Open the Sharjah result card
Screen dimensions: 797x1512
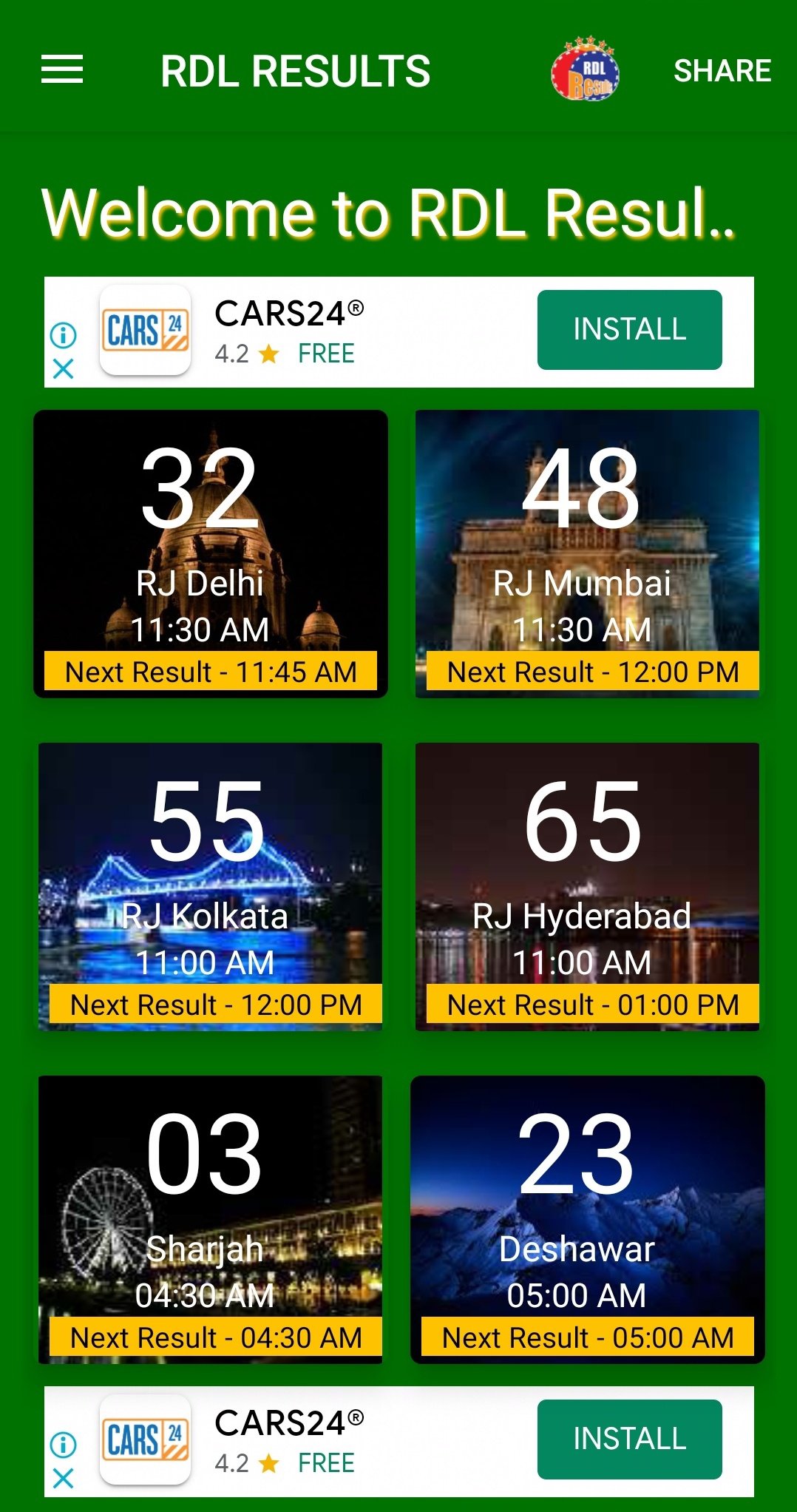[211, 1219]
